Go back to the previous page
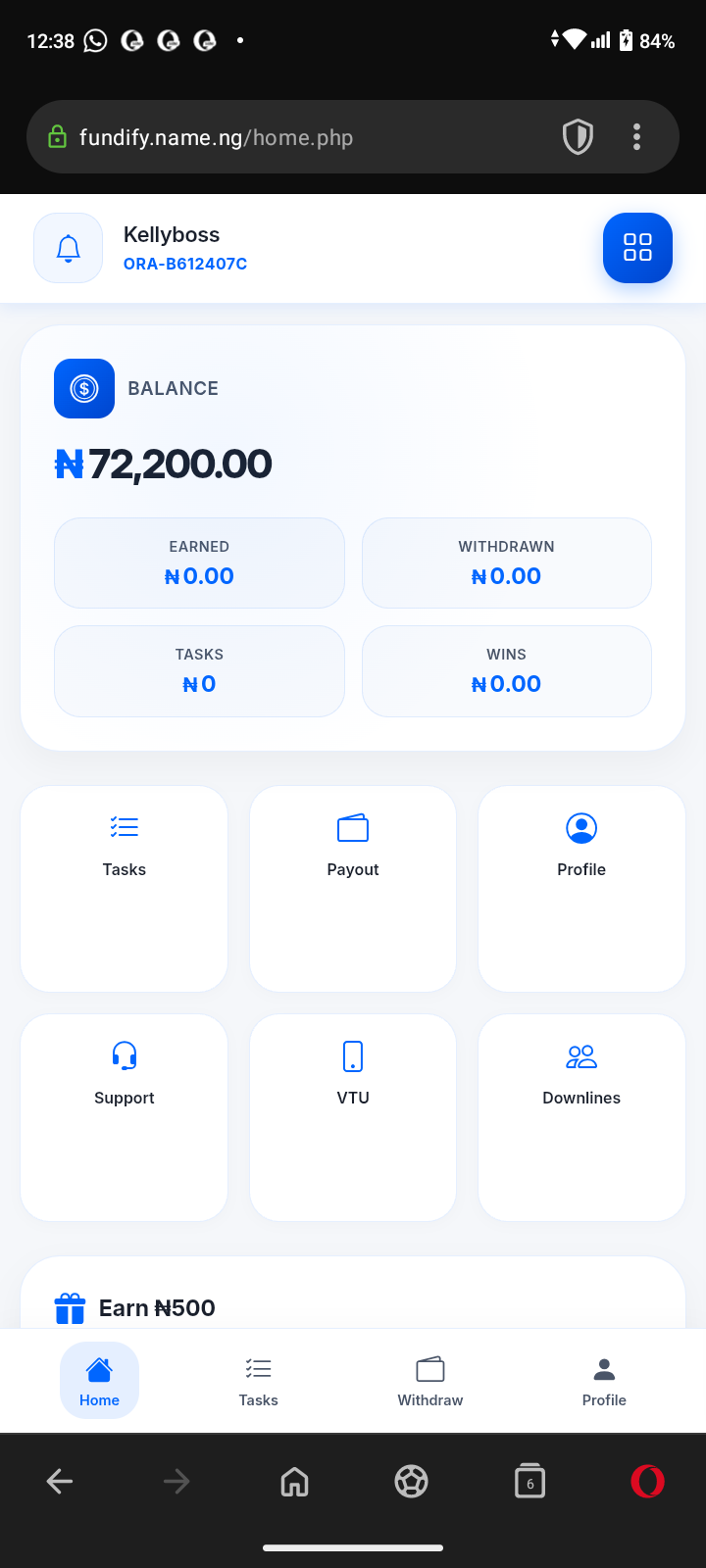 coord(60,1481)
